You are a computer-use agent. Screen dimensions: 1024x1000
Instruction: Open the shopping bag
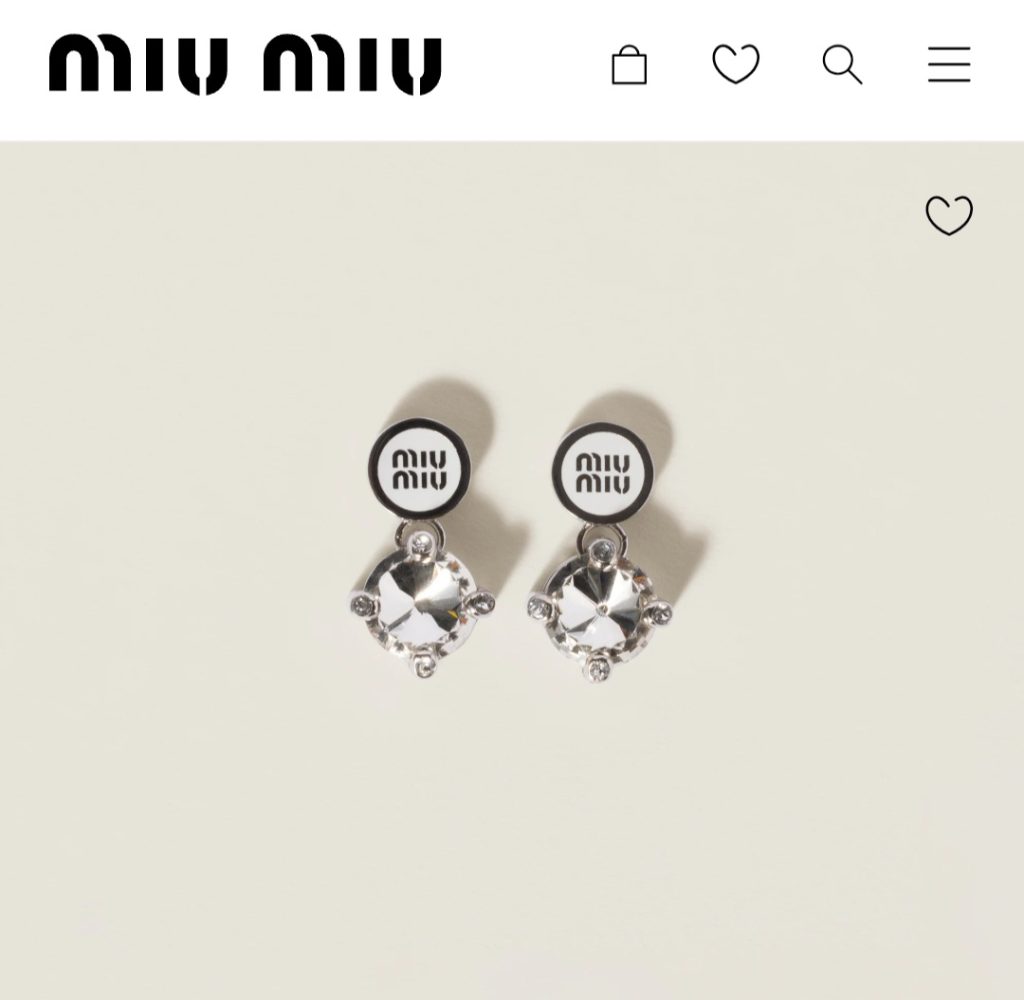tap(629, 65)
